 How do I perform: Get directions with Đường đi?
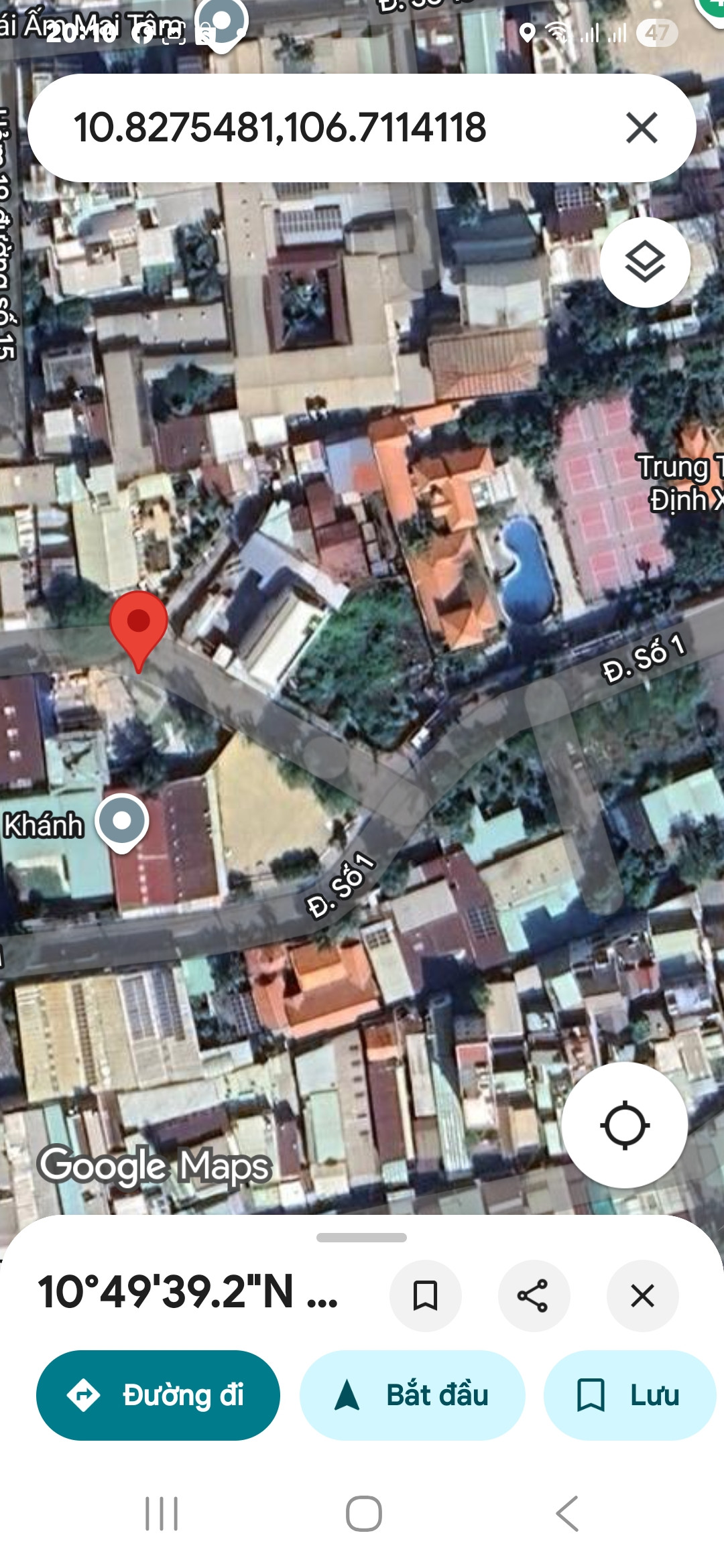[158, 1395]
